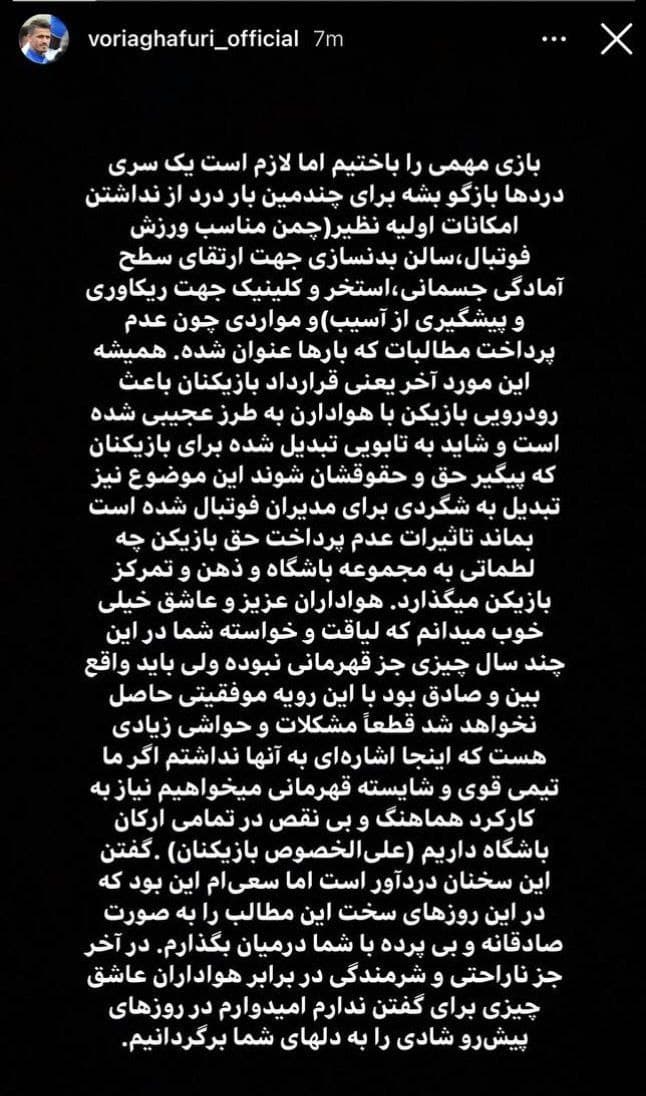Close the story viewer

coord(613,39)
